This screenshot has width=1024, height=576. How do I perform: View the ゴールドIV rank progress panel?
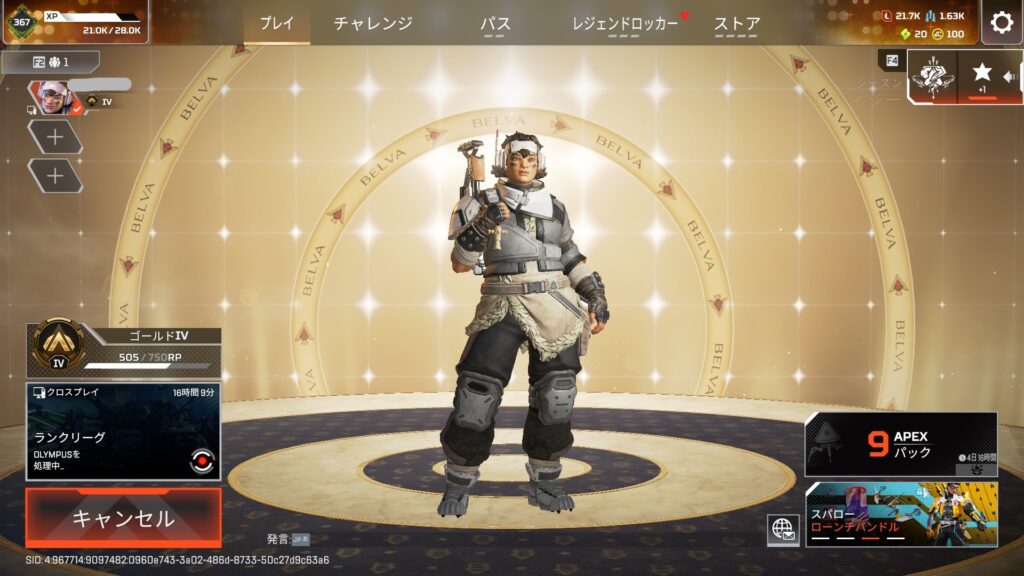[123, 351]
